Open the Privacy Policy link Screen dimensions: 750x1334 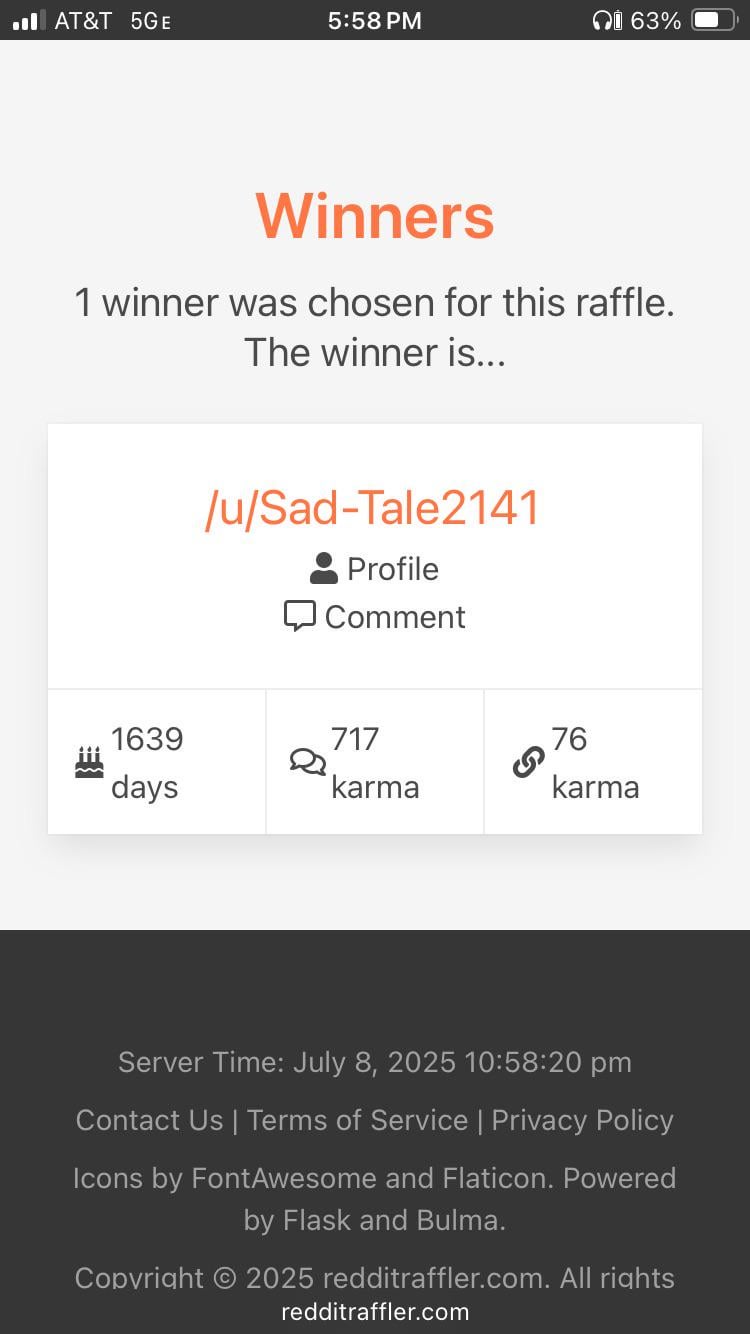[582, 1120]
